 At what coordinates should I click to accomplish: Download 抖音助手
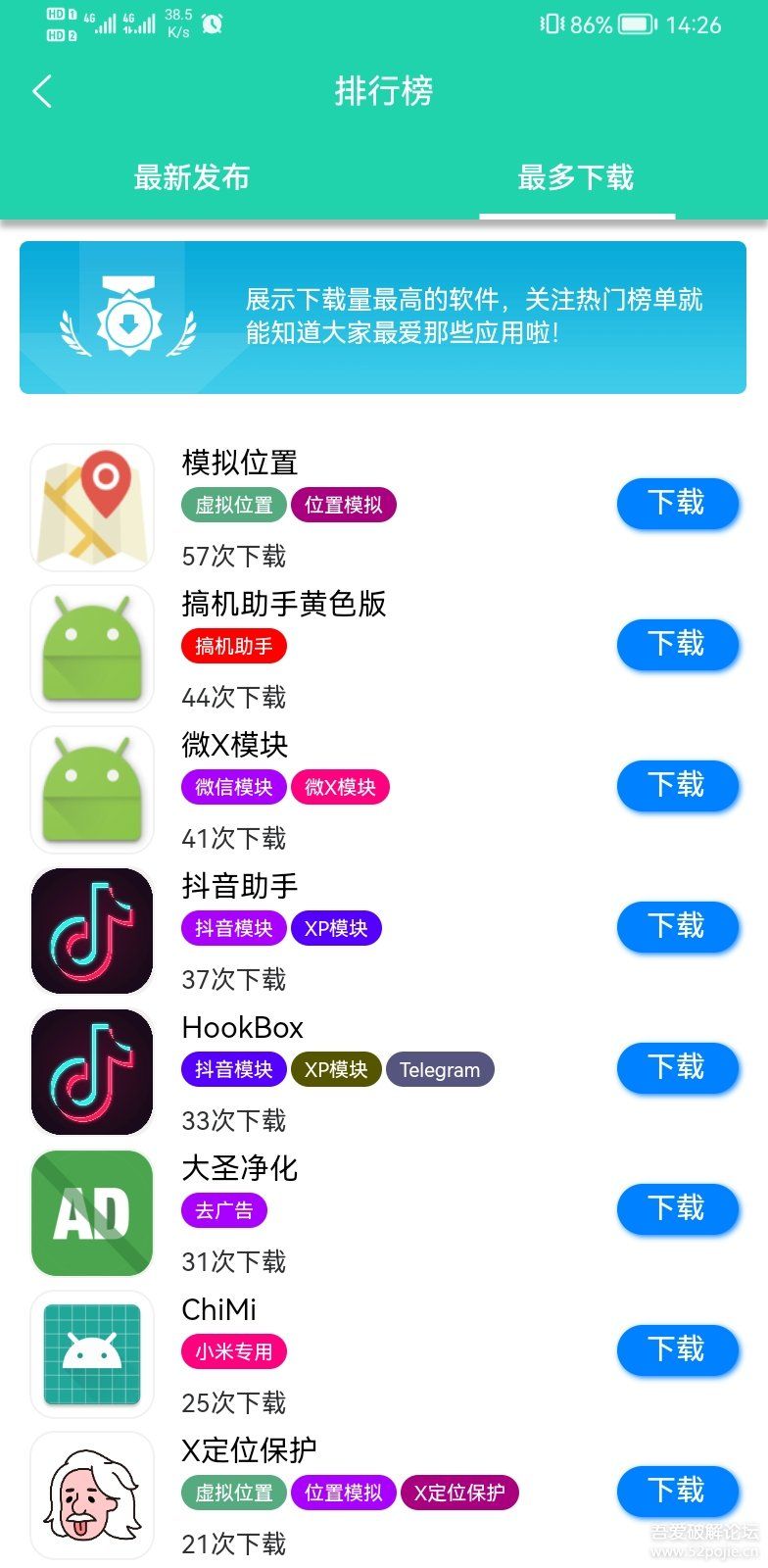pos(677,927)
